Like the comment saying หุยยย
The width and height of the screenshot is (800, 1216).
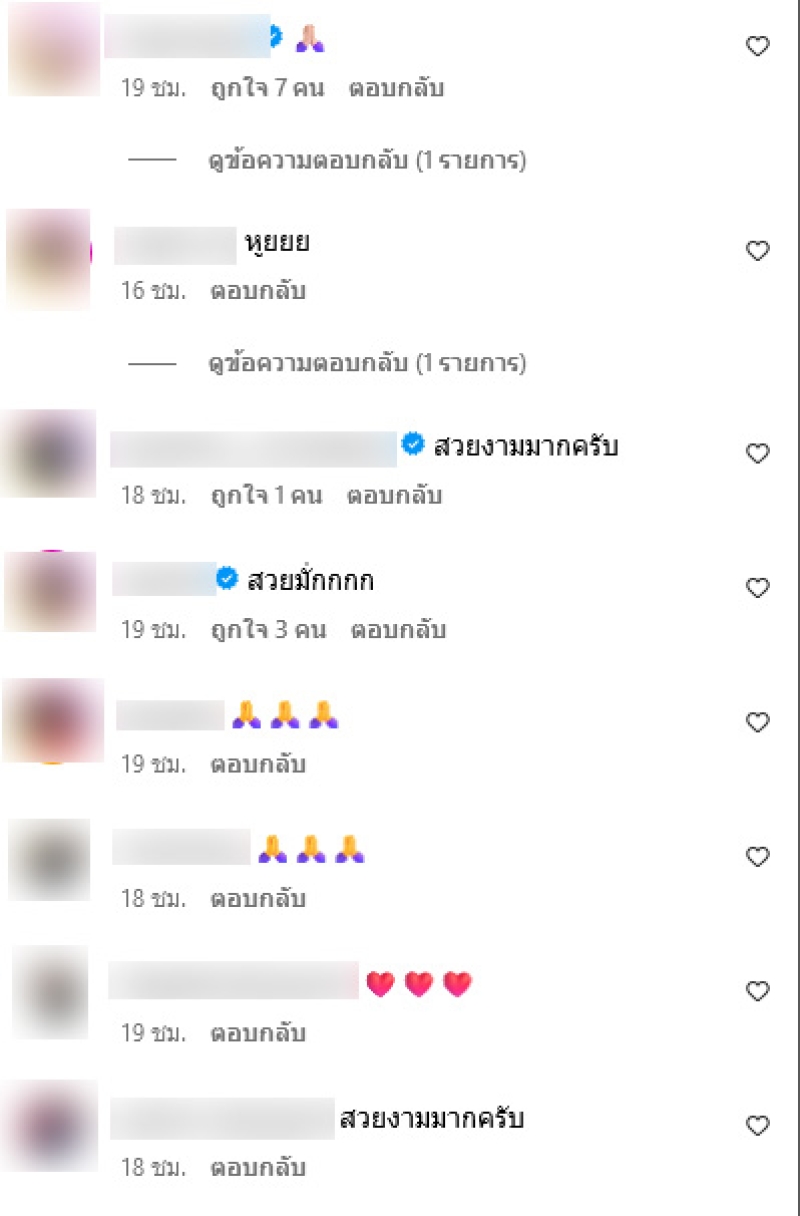coord(758,251)
